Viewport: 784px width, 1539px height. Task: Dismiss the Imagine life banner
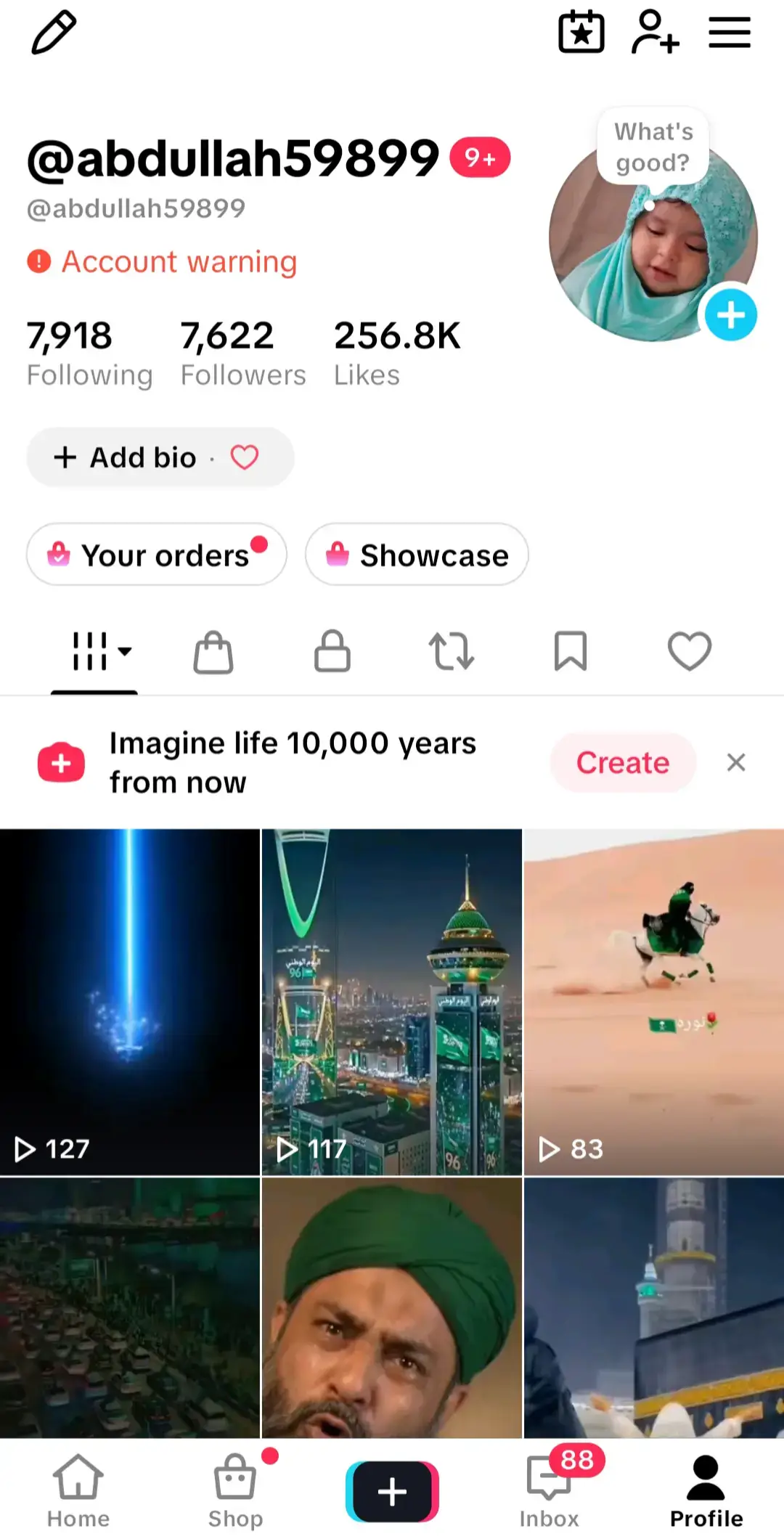[x=736, y=762]
